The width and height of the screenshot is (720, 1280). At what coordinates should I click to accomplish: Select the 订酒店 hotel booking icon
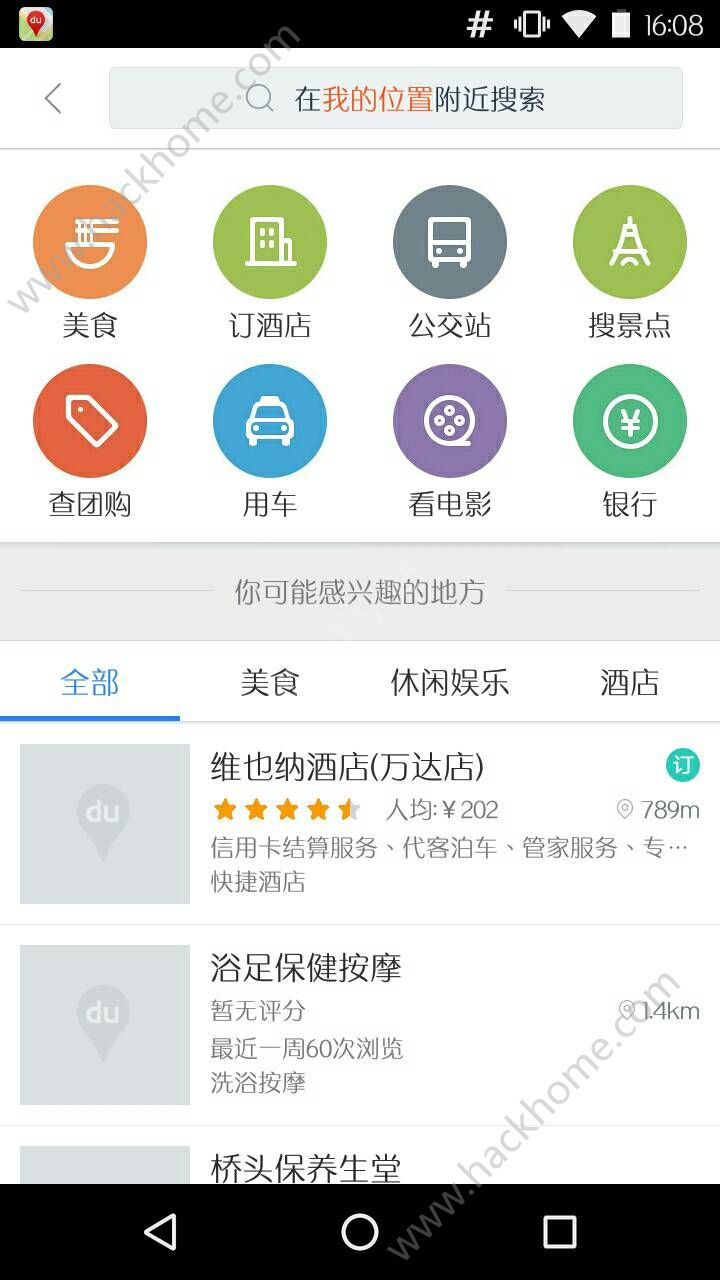point(269,242)
